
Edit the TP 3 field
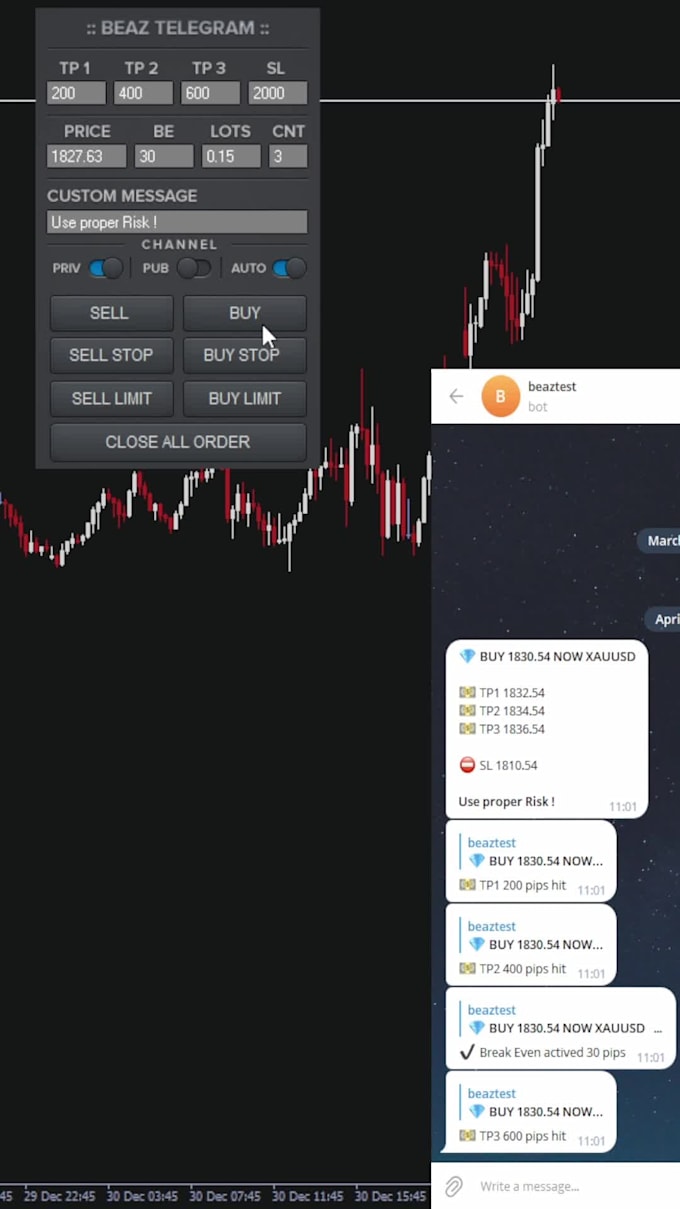tap(210, 93)
